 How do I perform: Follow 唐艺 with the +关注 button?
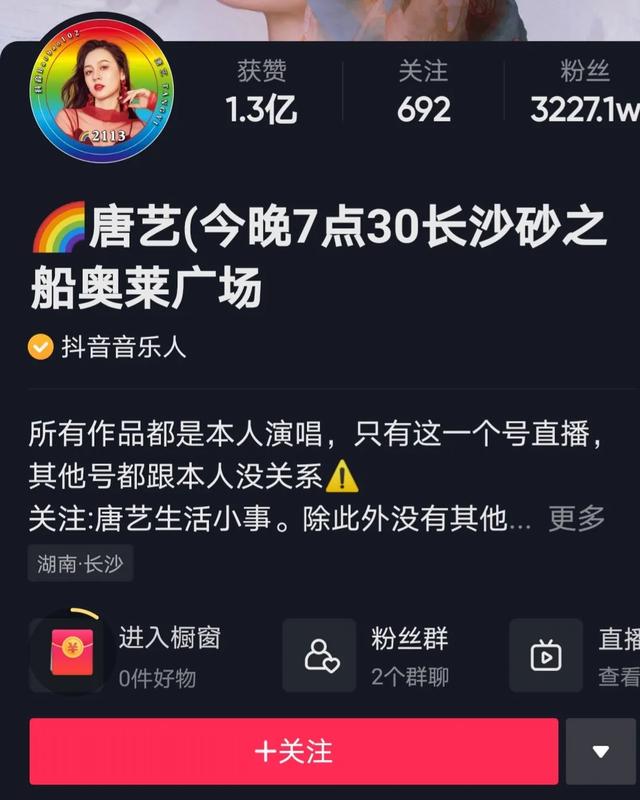coord(293,751)
